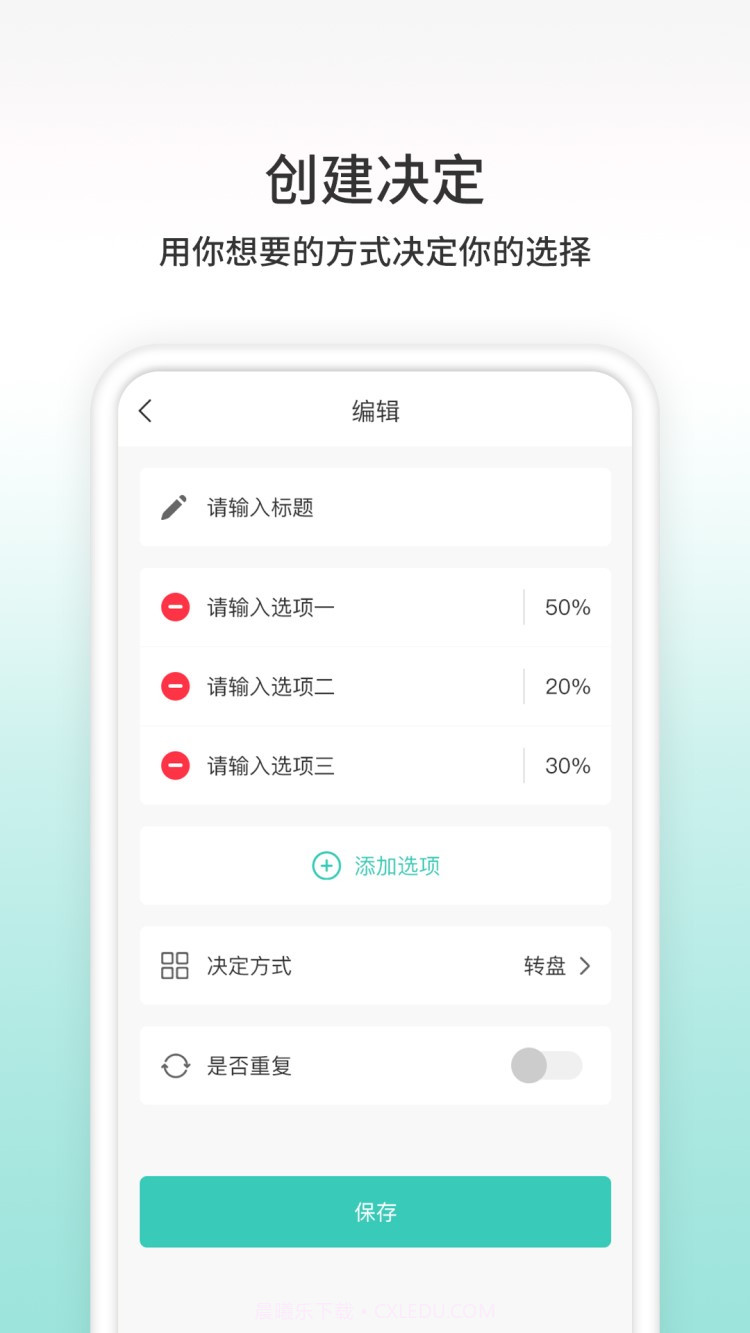Remove option two using its red minus icon
The height and width of the screenshot is (1333, 750).
coord(174,686)
